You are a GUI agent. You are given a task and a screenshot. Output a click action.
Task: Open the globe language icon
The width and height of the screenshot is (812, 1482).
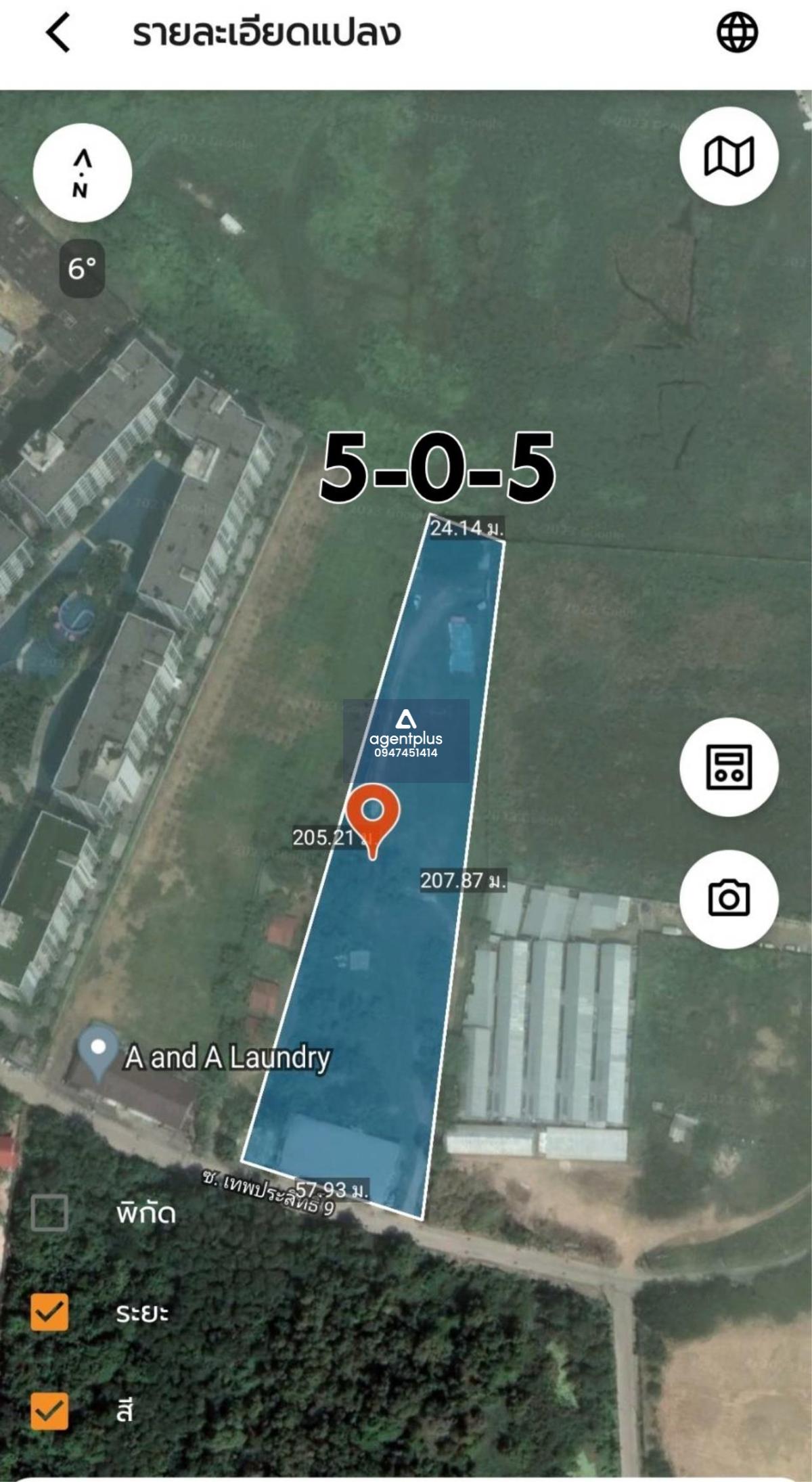click(737, 32)
